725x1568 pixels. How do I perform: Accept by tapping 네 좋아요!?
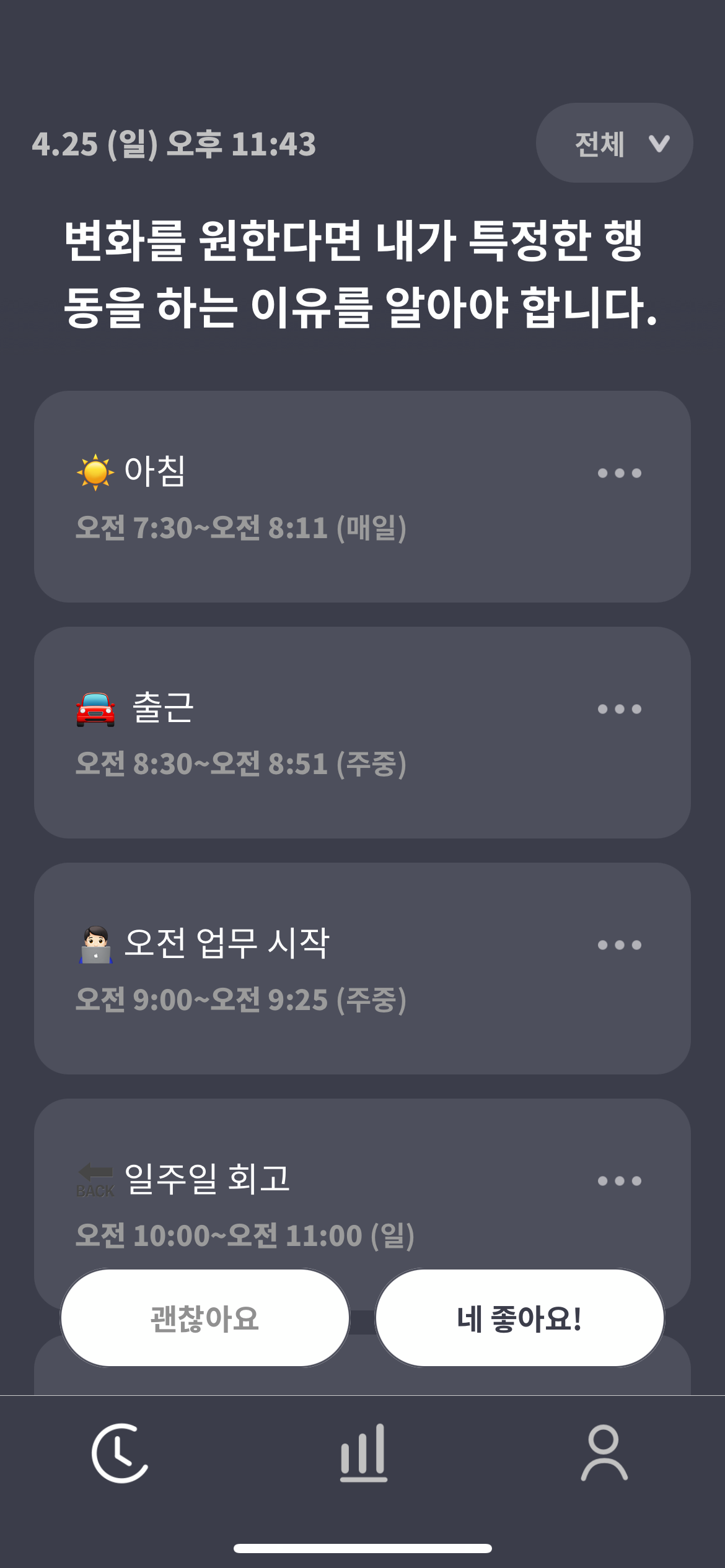(x=519, y=1318)
